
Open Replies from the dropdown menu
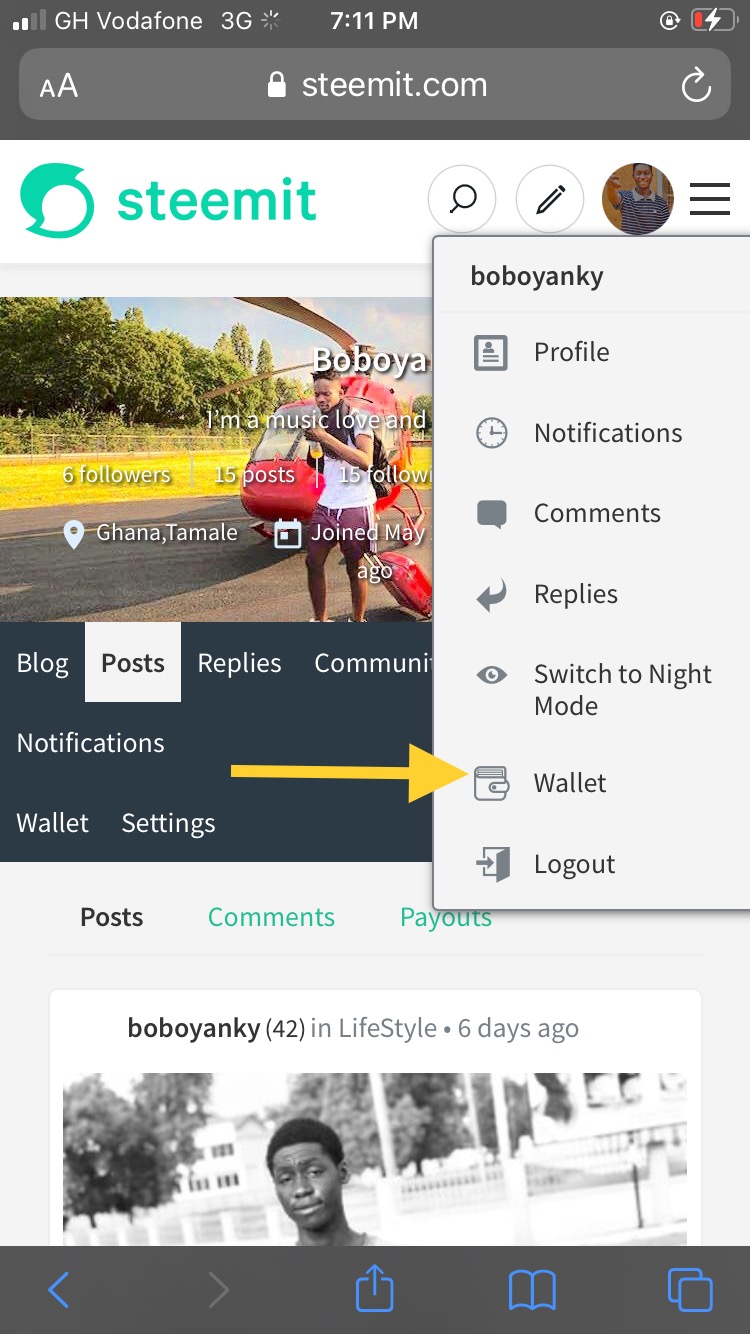coord(575,594)
